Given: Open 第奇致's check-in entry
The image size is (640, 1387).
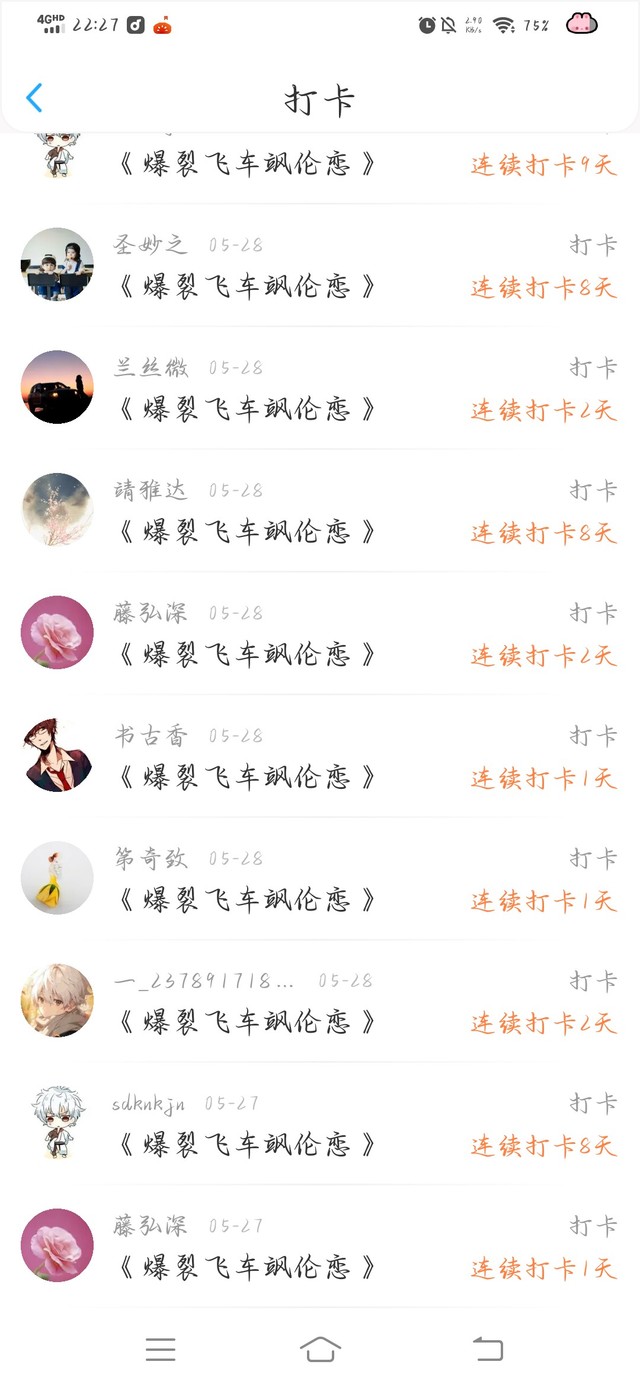Looking at the screenshot, I should click(320, 878).
